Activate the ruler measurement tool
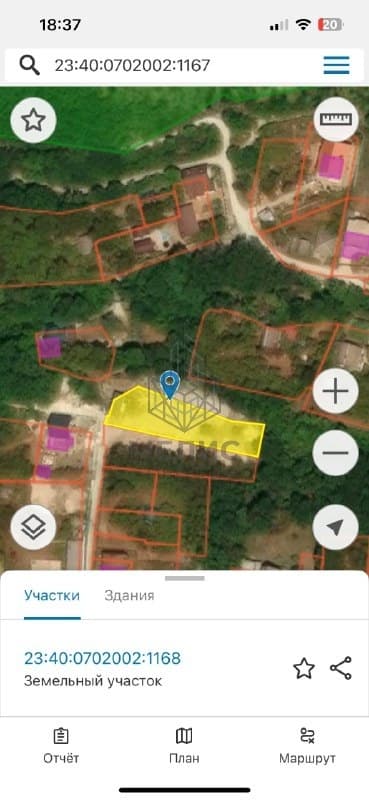This screenshot has width=369, height=800. (x=336, y=119)
